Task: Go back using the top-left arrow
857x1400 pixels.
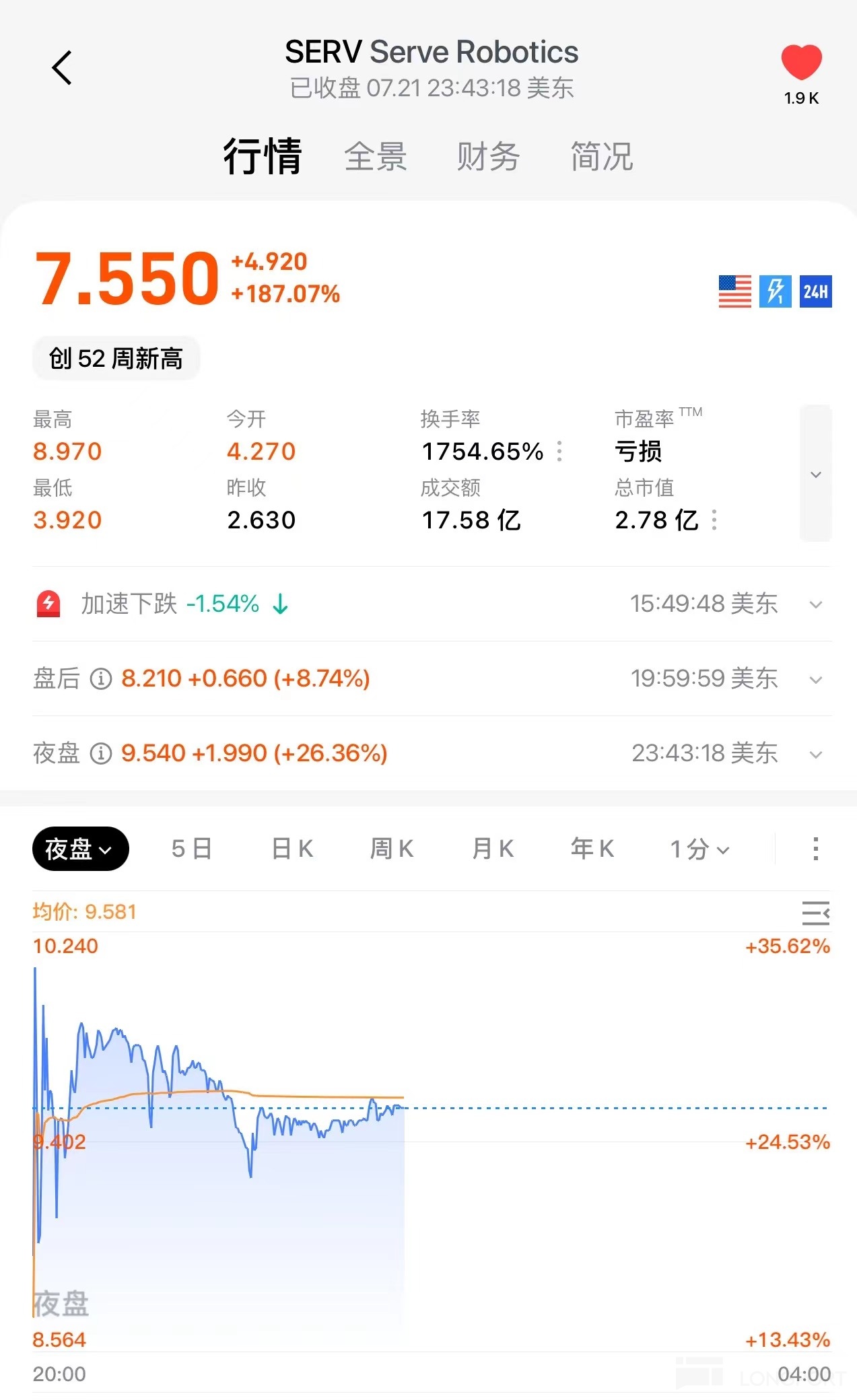Action: coord(62,68)
